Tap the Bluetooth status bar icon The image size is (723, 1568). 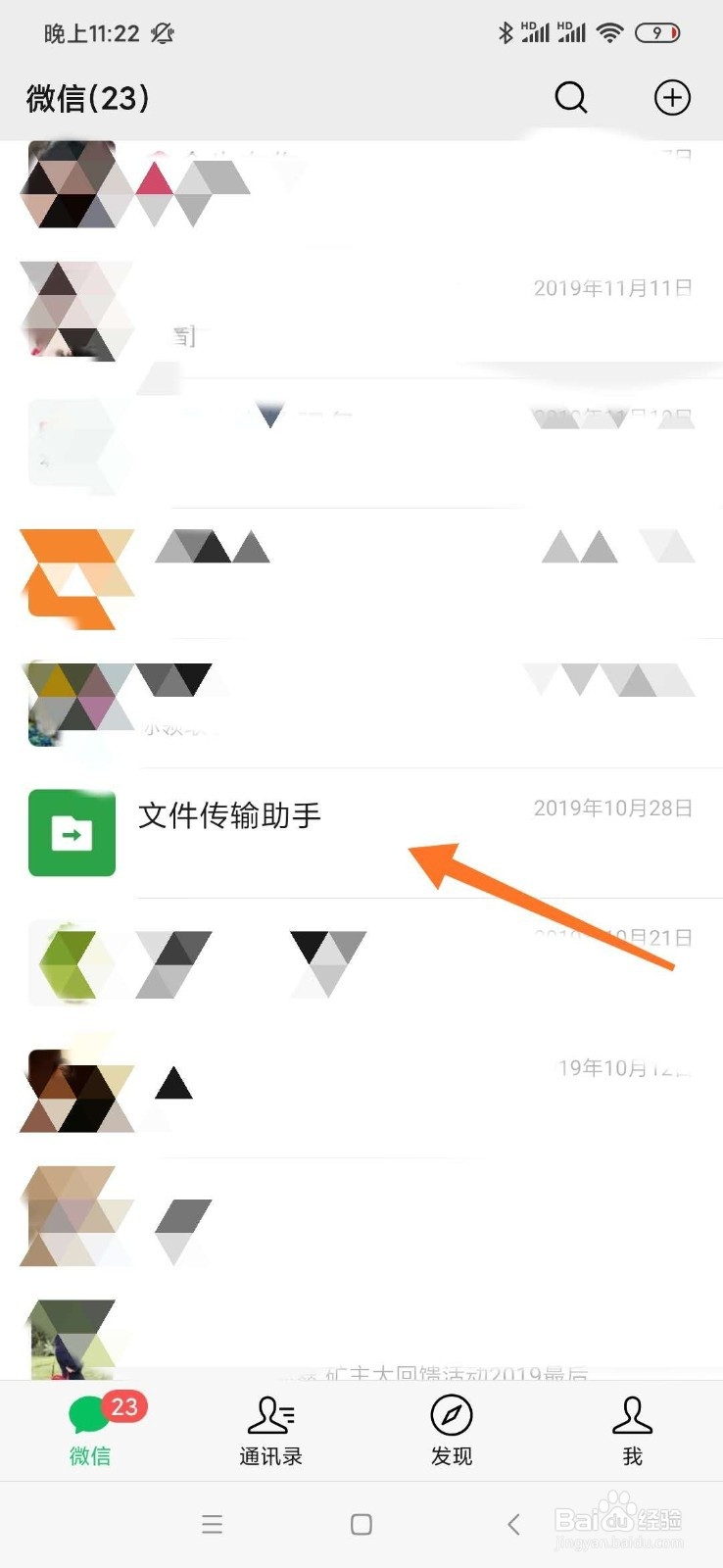506,32
